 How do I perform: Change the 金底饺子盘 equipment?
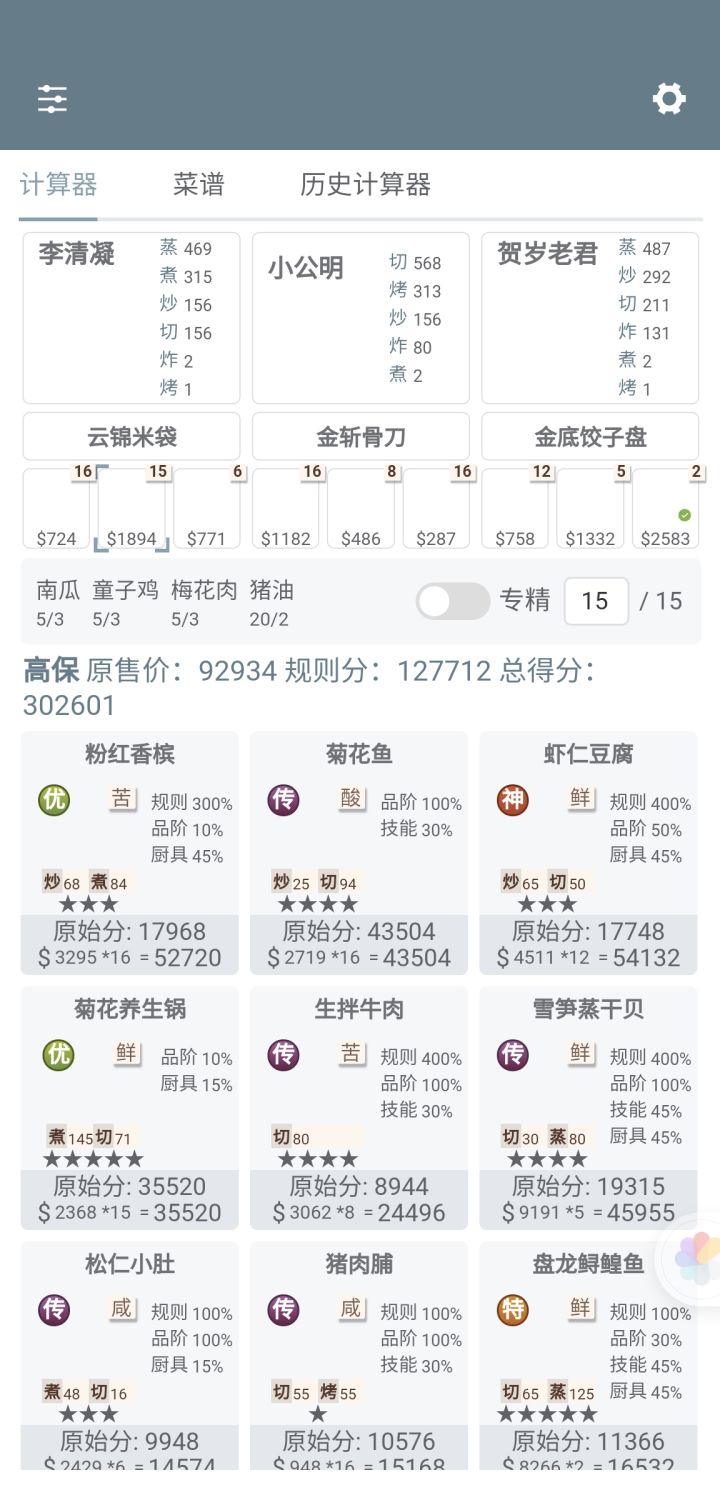point(590,437)
